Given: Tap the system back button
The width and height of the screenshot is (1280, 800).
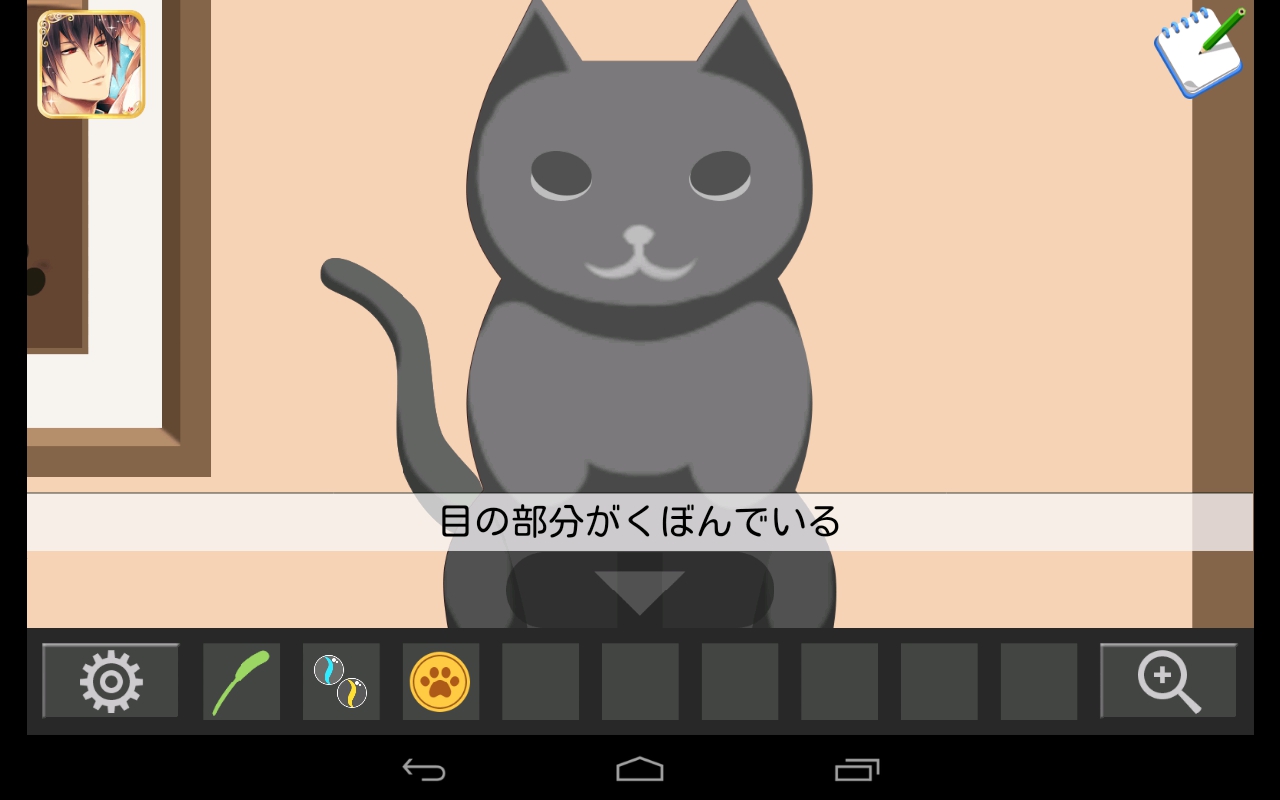Looking at the screenshot, I should (x=424, y=769).
